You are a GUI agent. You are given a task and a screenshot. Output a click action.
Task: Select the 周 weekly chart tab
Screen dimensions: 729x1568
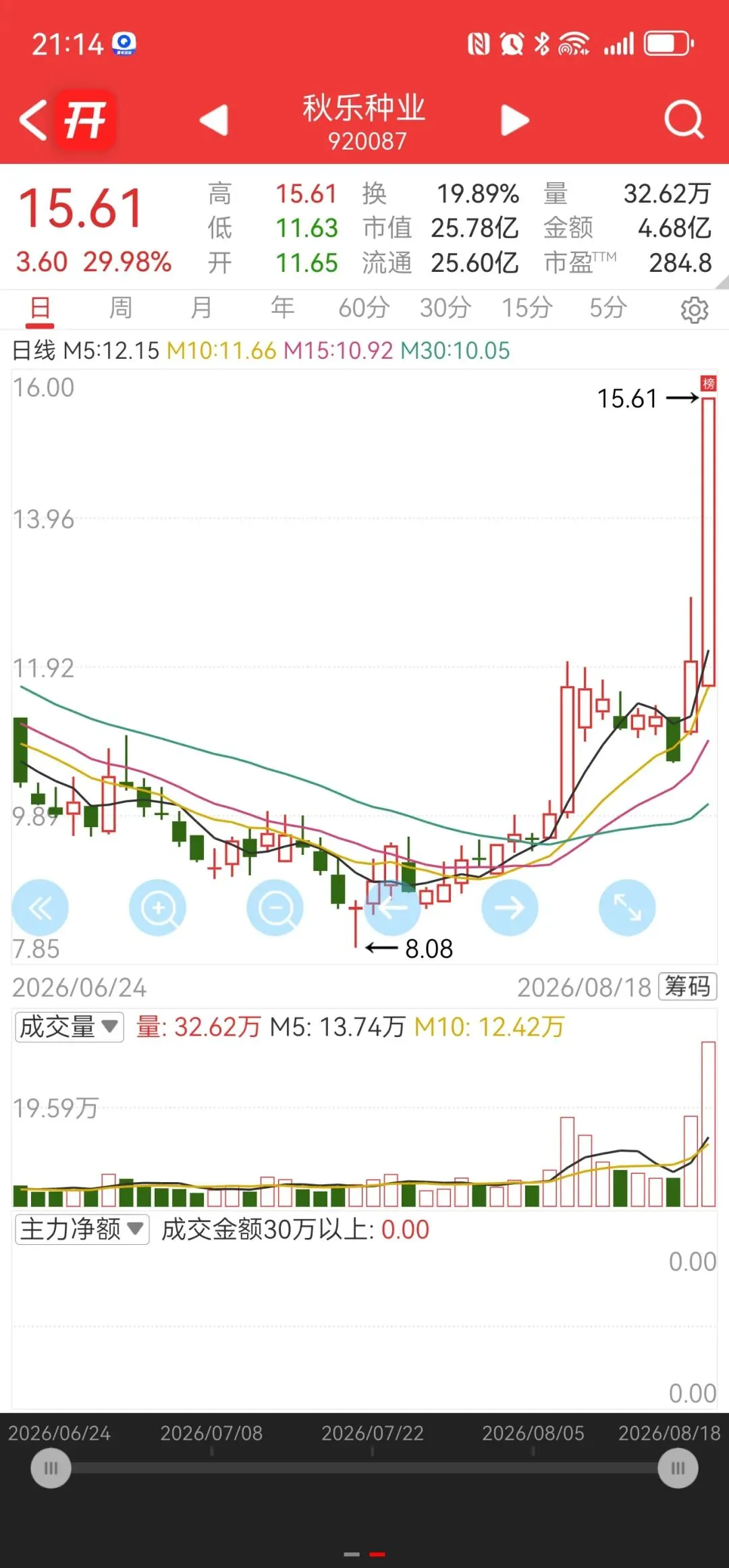coord(121,308)
